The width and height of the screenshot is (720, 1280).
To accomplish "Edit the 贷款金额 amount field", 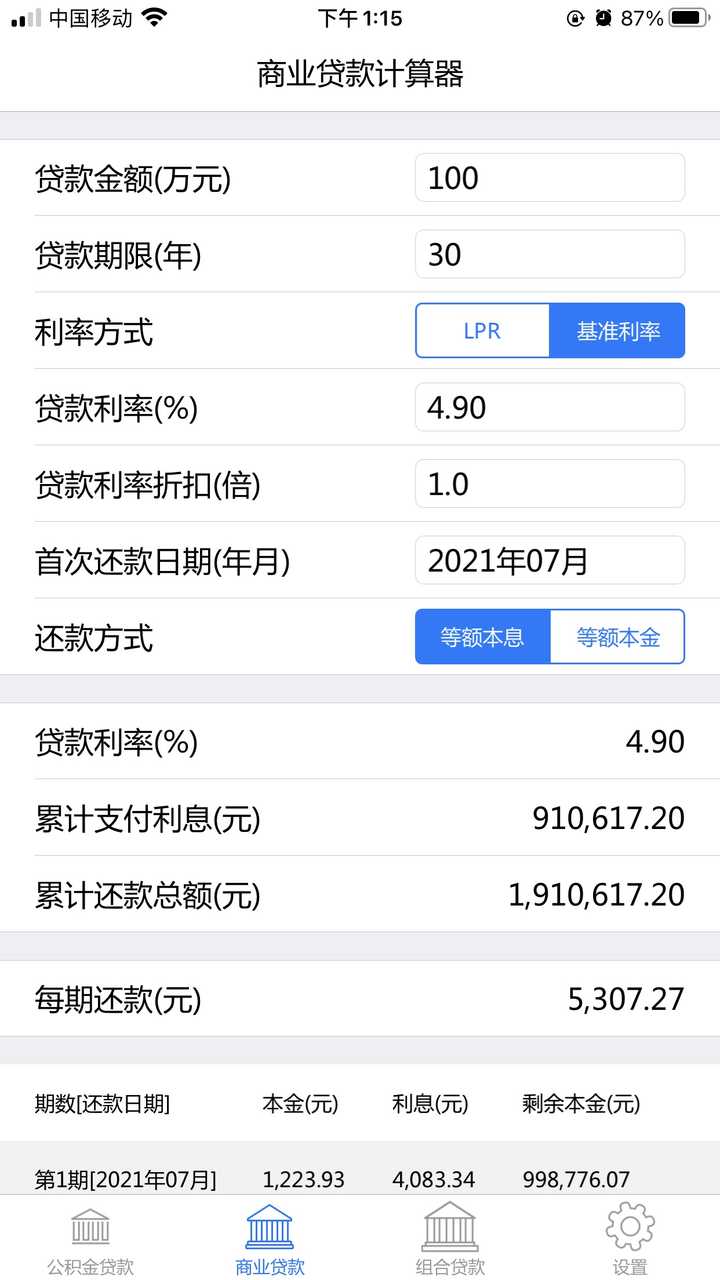I will pyautogui.click(x=549, y=178).
